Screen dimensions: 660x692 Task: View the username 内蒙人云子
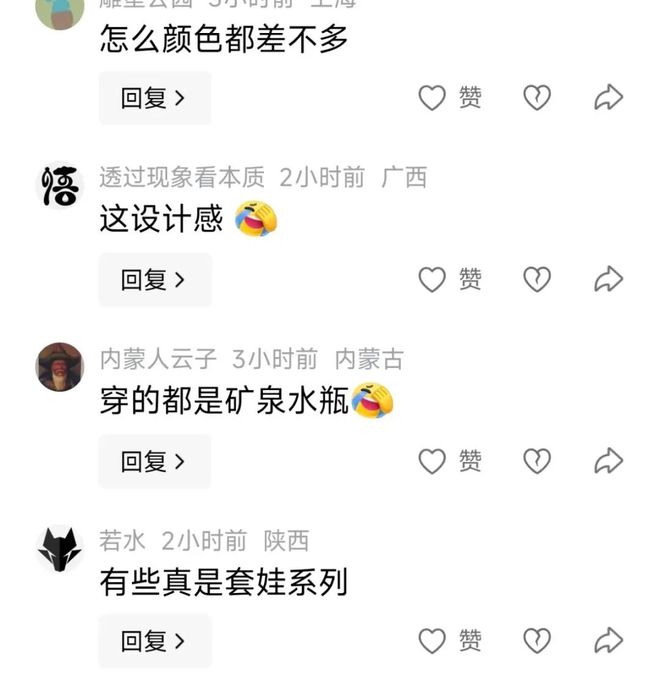pyautogui.click(x=158, y=359)
